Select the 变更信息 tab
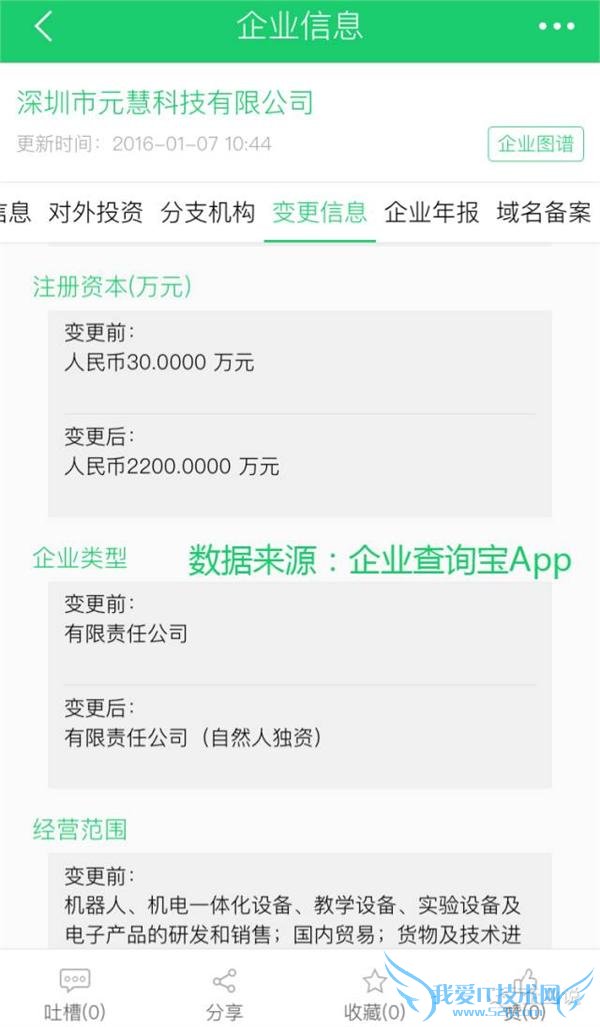Image resolution: width=600 pixels, height=1027 pixels. pyautogui.click(x=320, y=212)
